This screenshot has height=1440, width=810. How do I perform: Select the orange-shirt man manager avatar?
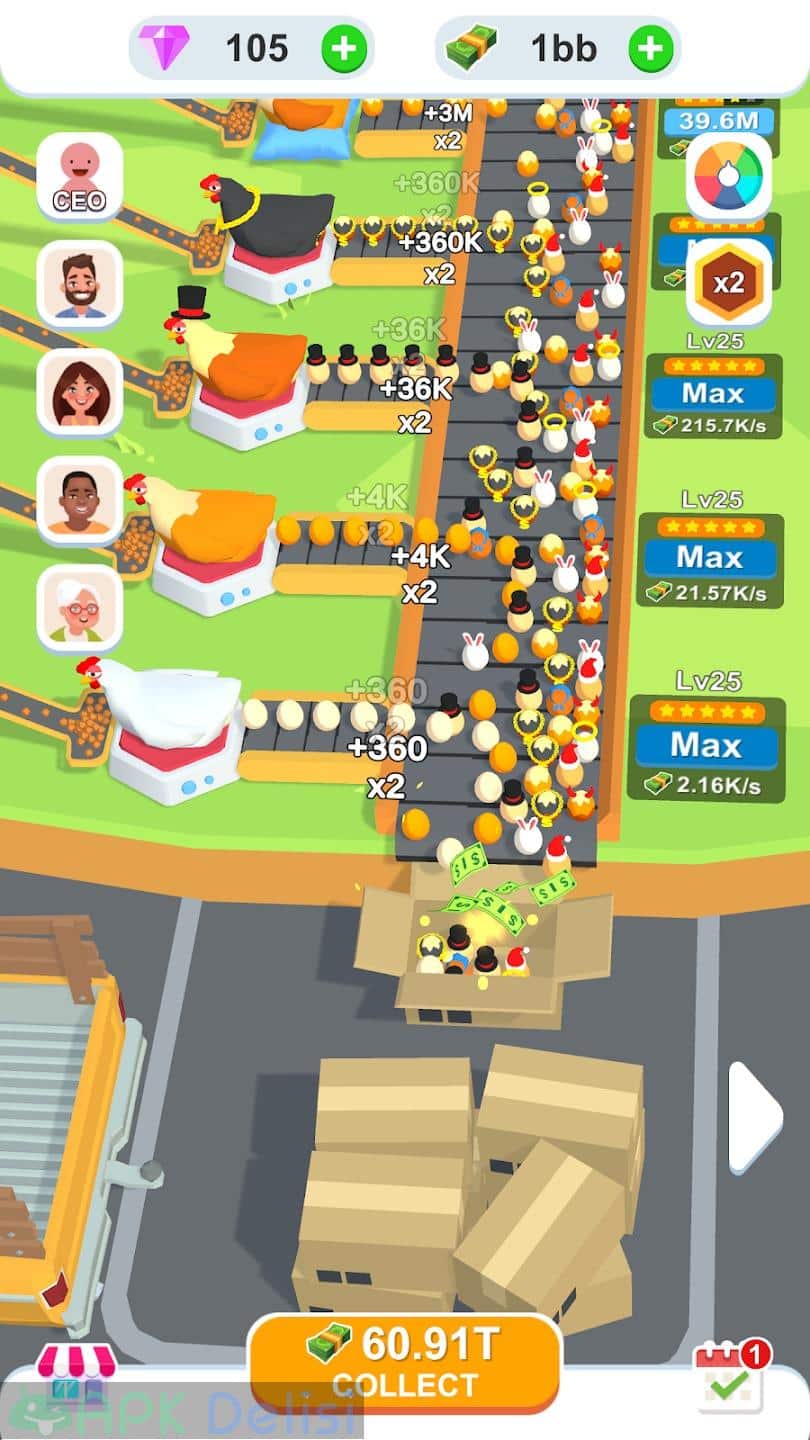[x=80, y=501]
